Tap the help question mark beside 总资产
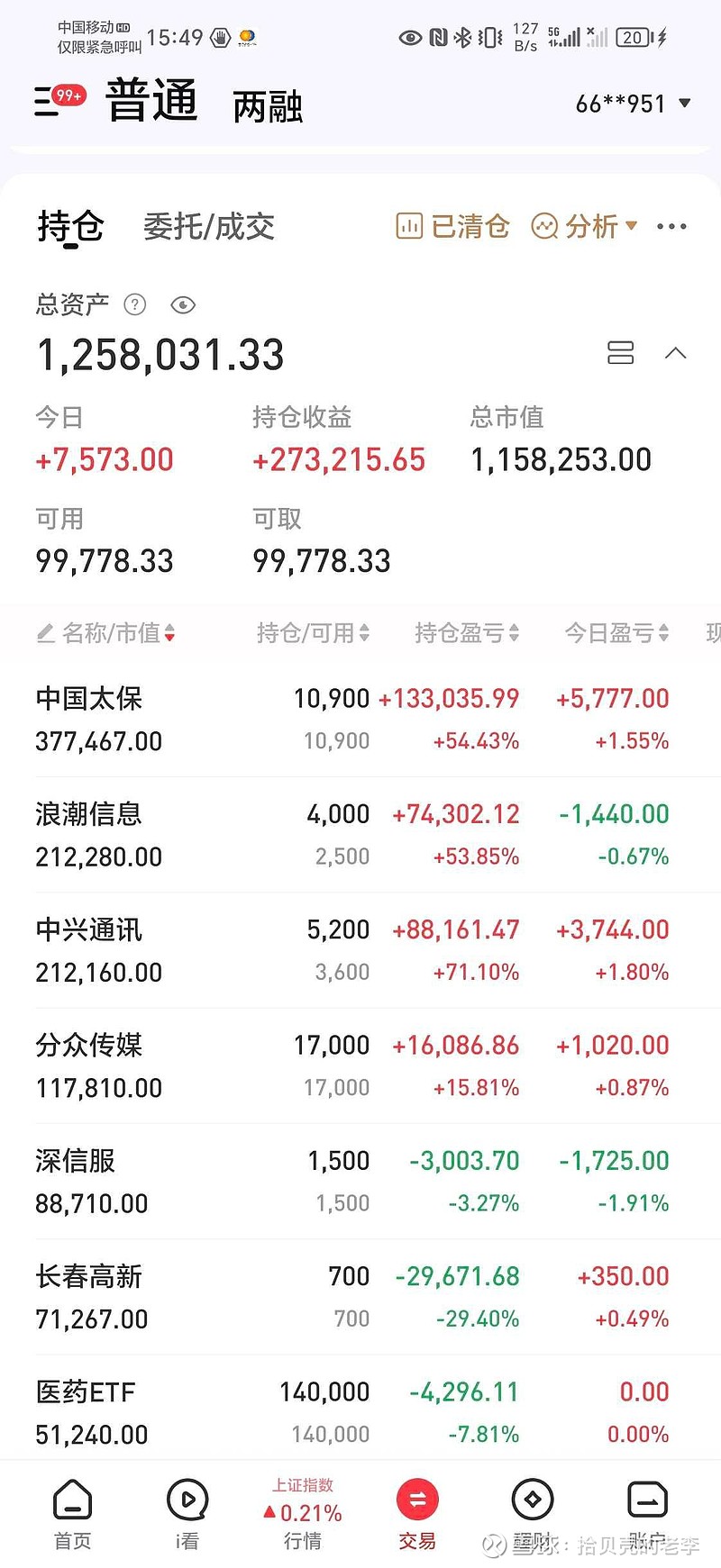The image size is (721, 1568). pyautogui.click(x=133, y=305)
